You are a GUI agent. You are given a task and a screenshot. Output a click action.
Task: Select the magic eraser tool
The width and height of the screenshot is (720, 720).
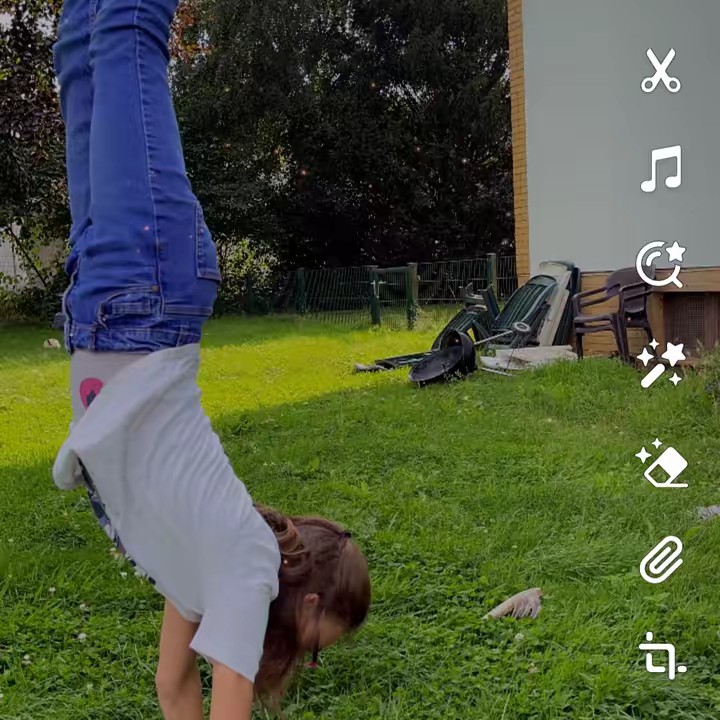pyautogui.click(x=662, y=464)
